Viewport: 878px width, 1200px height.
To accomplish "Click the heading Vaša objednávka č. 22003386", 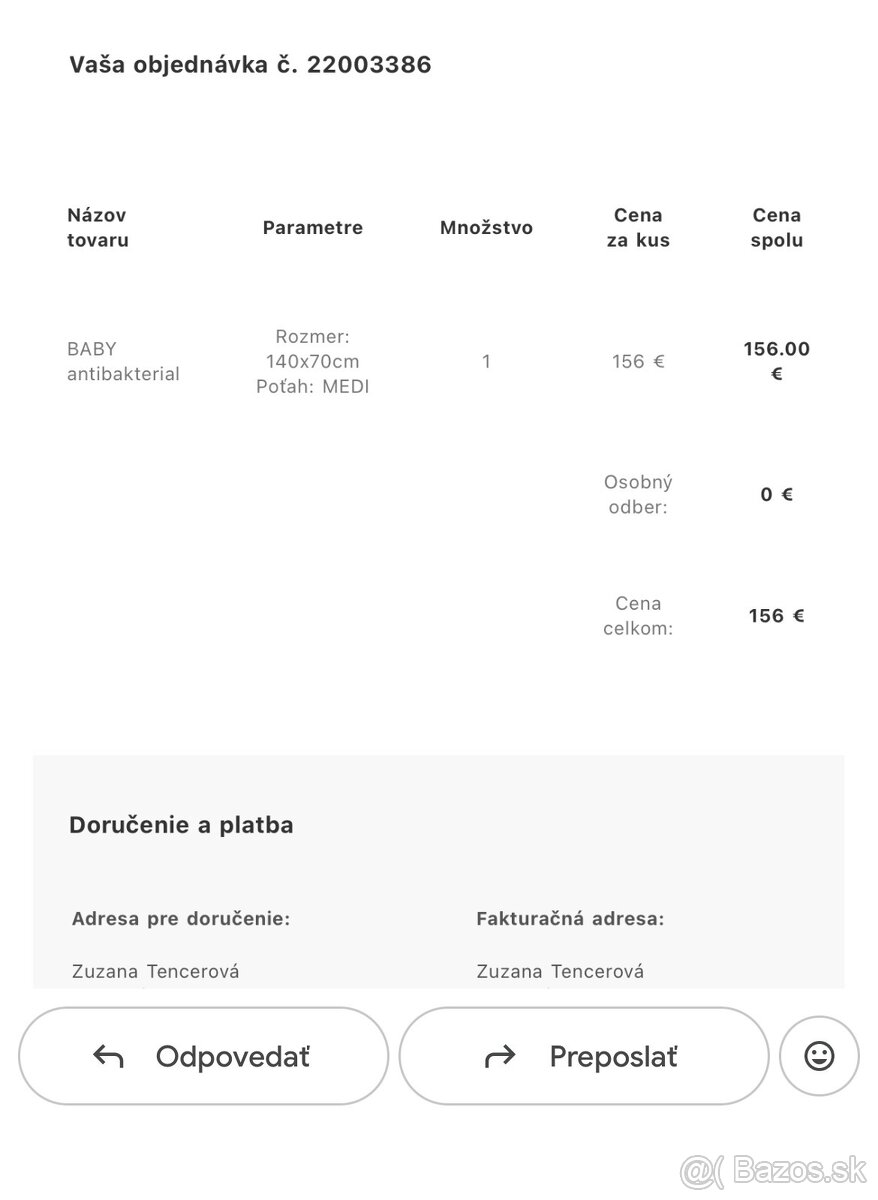I will coord(249,64).
